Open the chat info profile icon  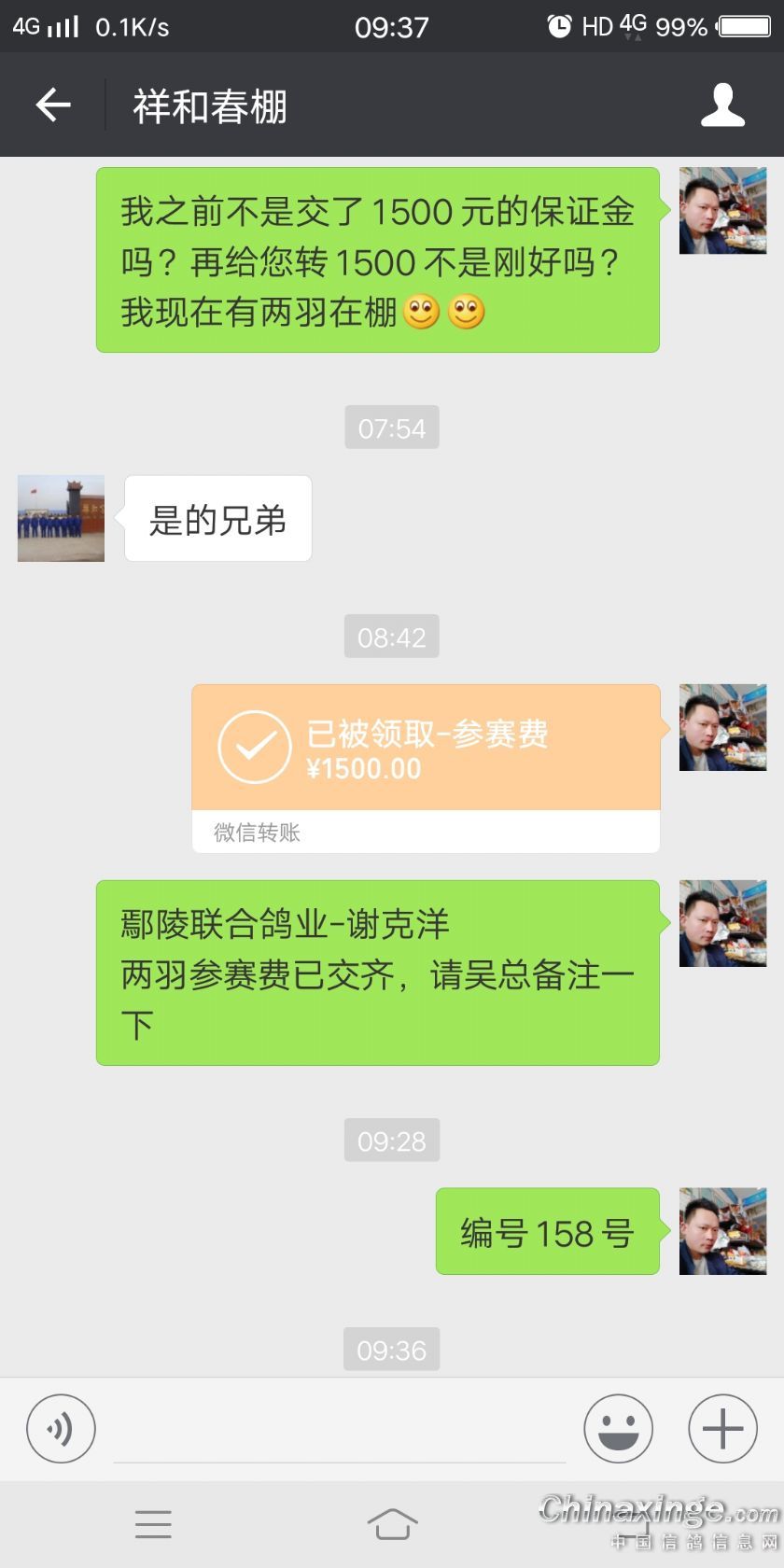722,105
